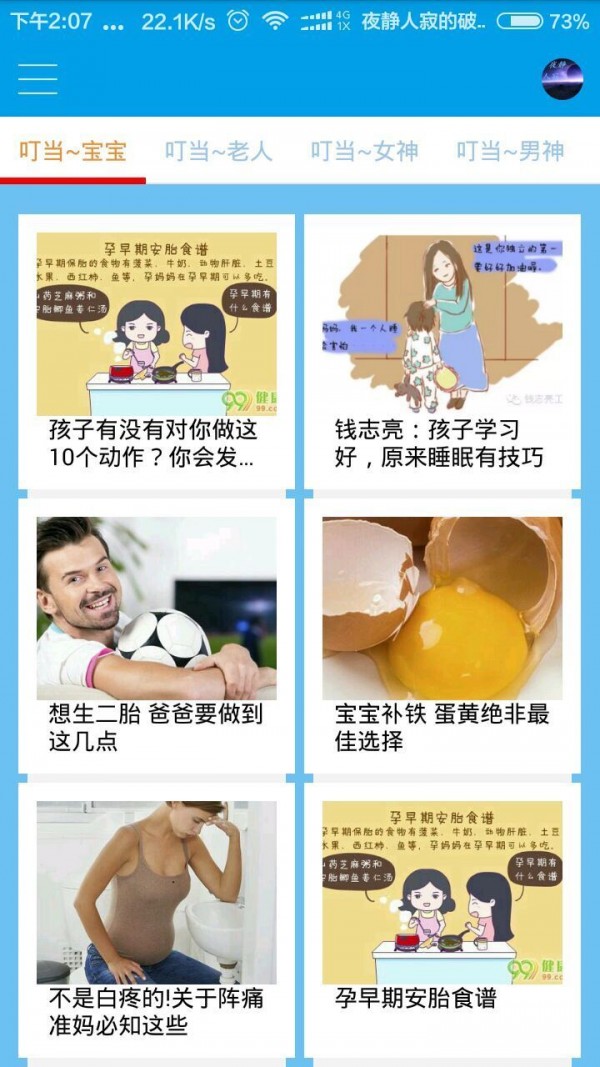The image size is (600, 1067).
Task: Read 想生二胎 爸爸要做到这几点
Action: [x=157, y=636]
